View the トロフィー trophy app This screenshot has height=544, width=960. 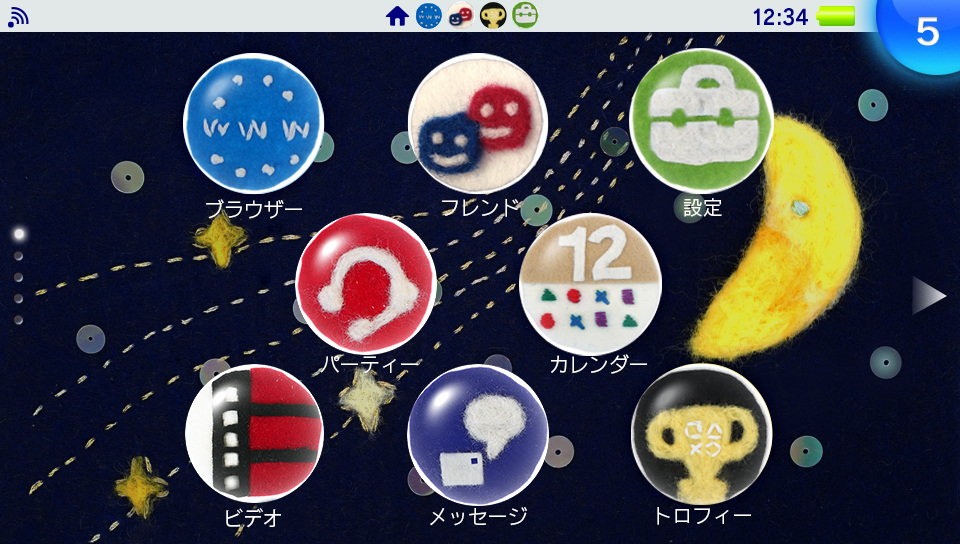702,434
